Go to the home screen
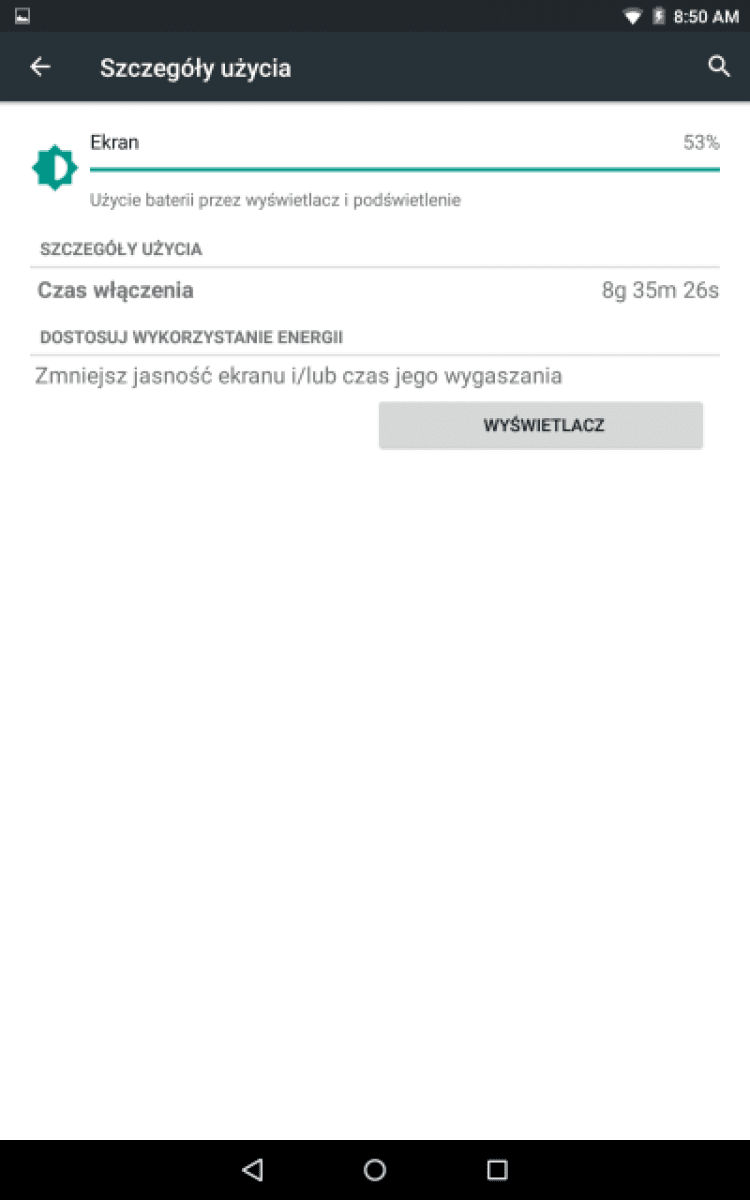Viewport: 750px width, 1200px height. click(375, 1169)
